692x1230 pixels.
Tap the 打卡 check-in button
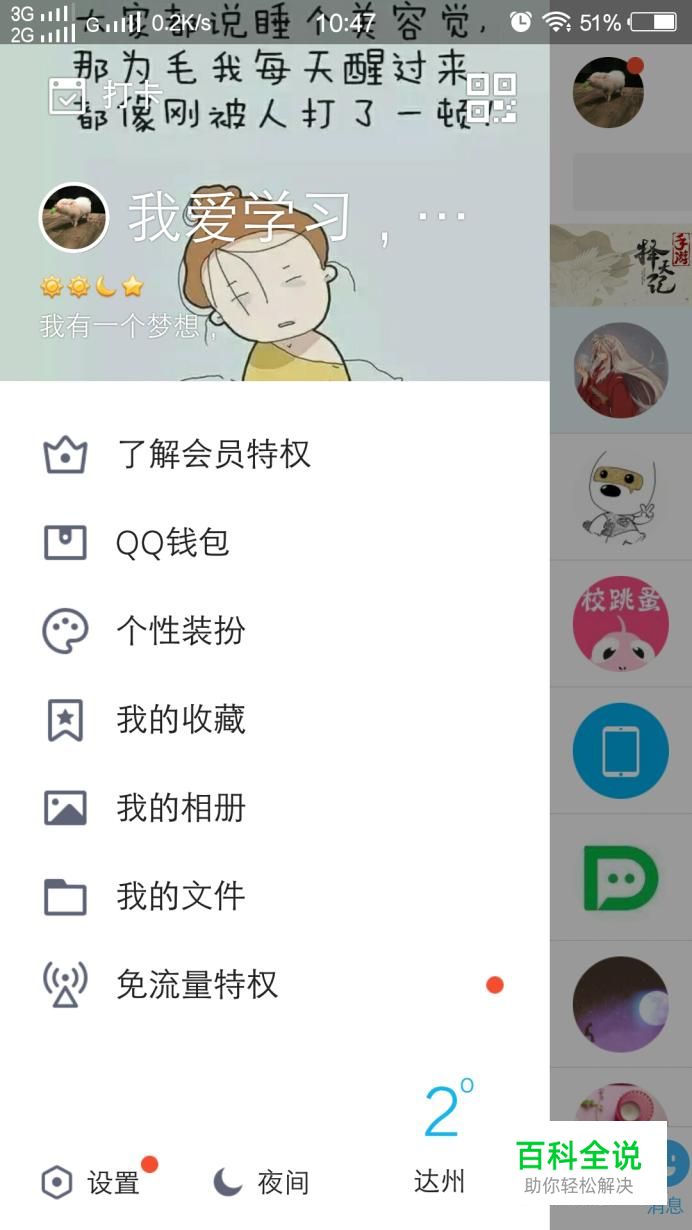pos(104,96)
